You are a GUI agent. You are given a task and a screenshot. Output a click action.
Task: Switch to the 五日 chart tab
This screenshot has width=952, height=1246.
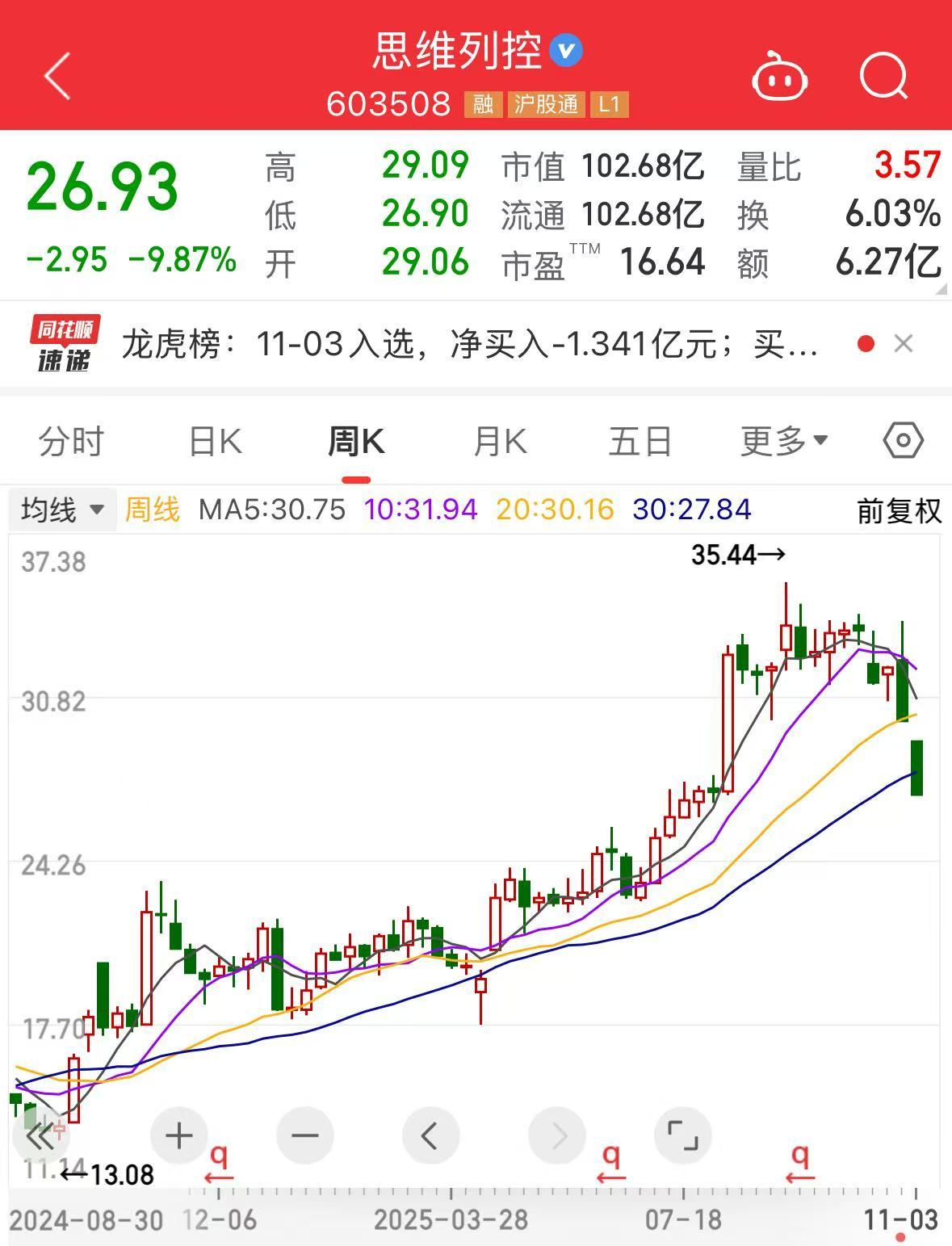(640, 442)
